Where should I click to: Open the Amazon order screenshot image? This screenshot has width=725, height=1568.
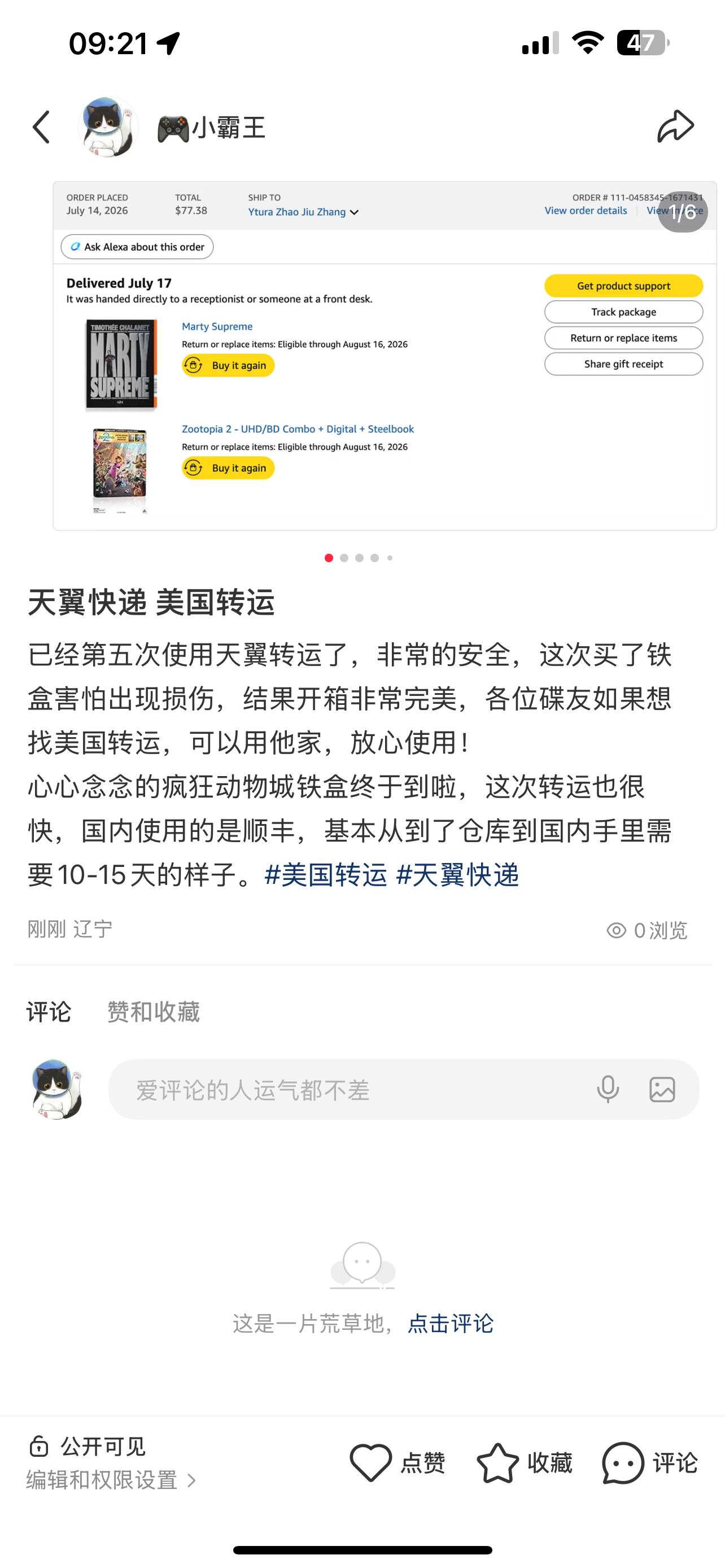(385, 356)
